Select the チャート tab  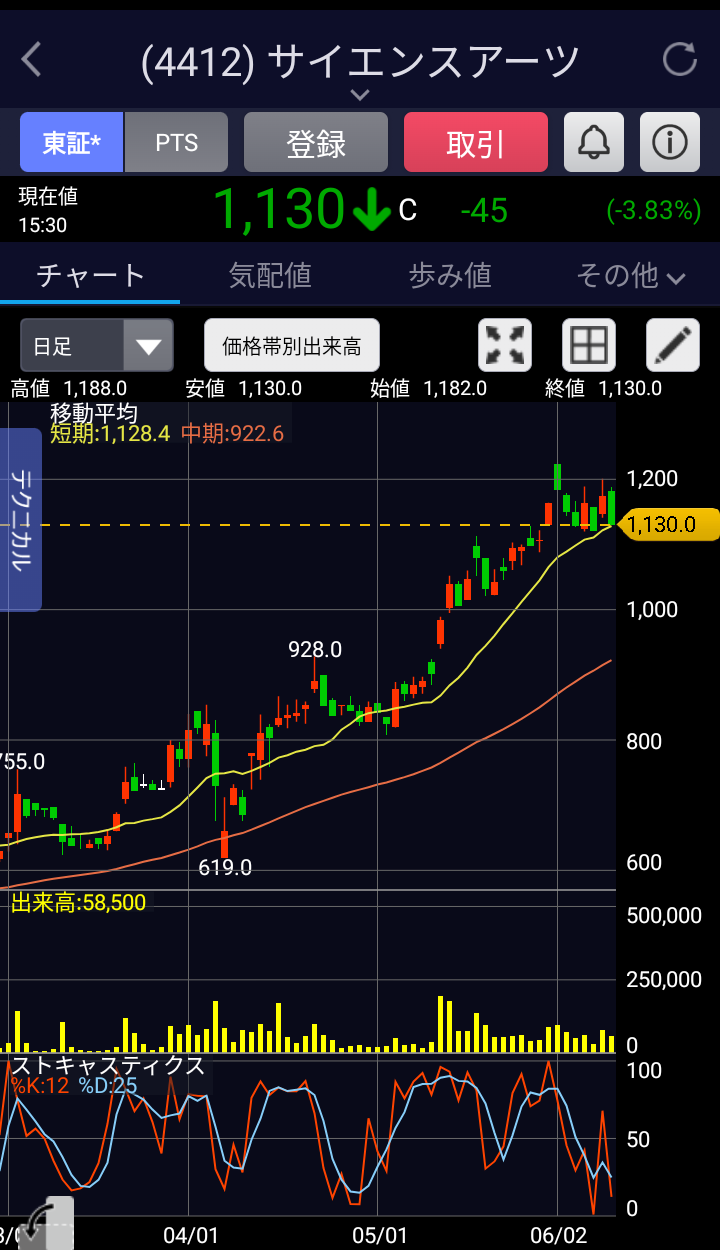(90, 275)
